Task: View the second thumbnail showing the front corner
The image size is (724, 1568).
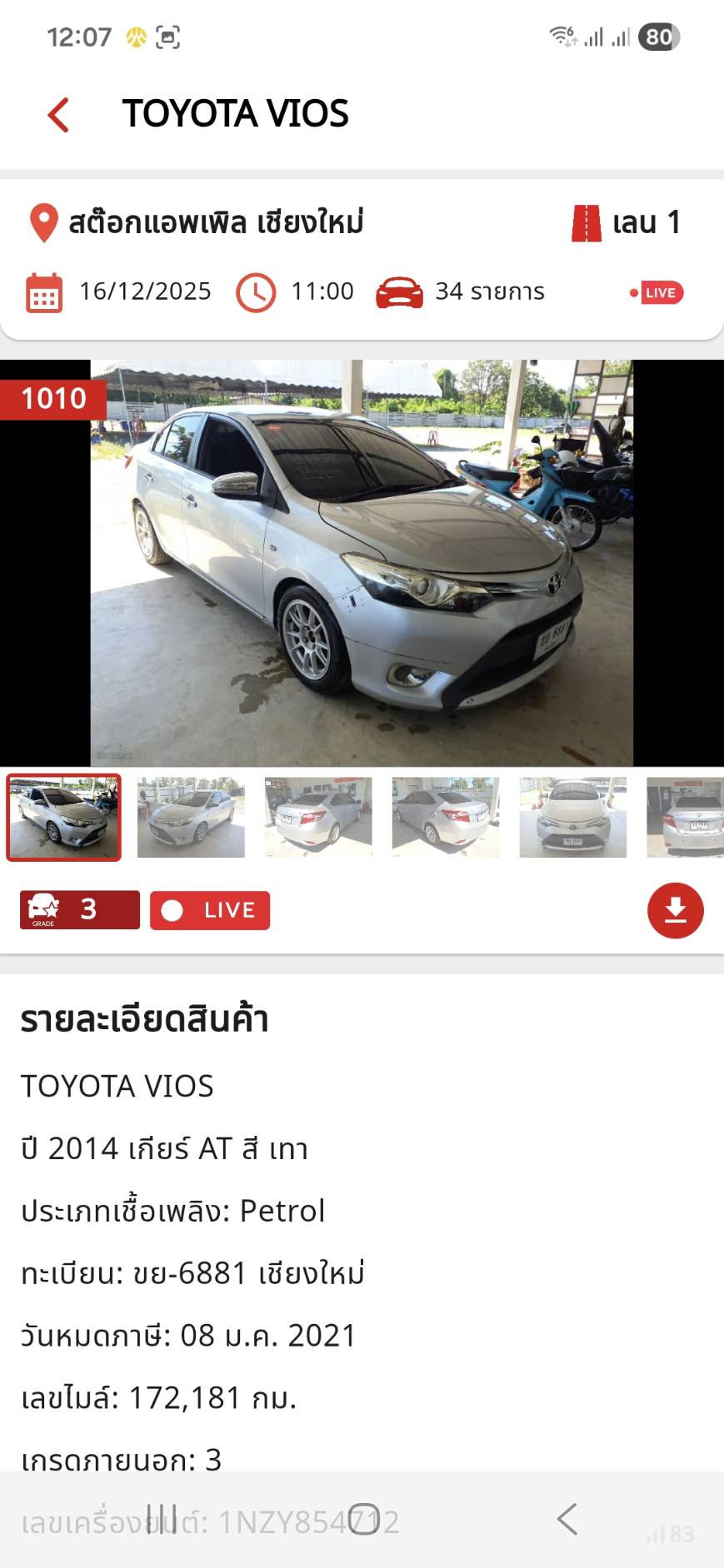Action: coord(191,817)
